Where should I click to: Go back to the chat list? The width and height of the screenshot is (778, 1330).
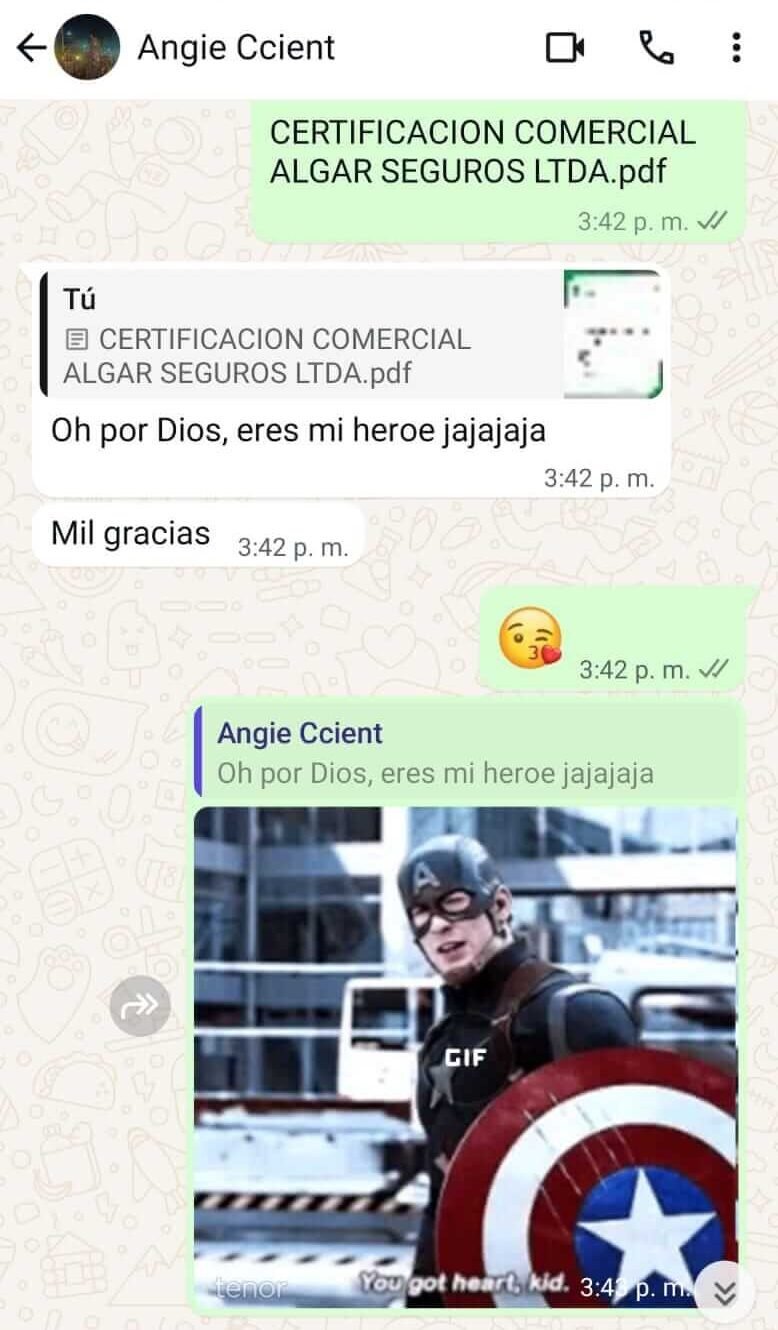point(31,47)
